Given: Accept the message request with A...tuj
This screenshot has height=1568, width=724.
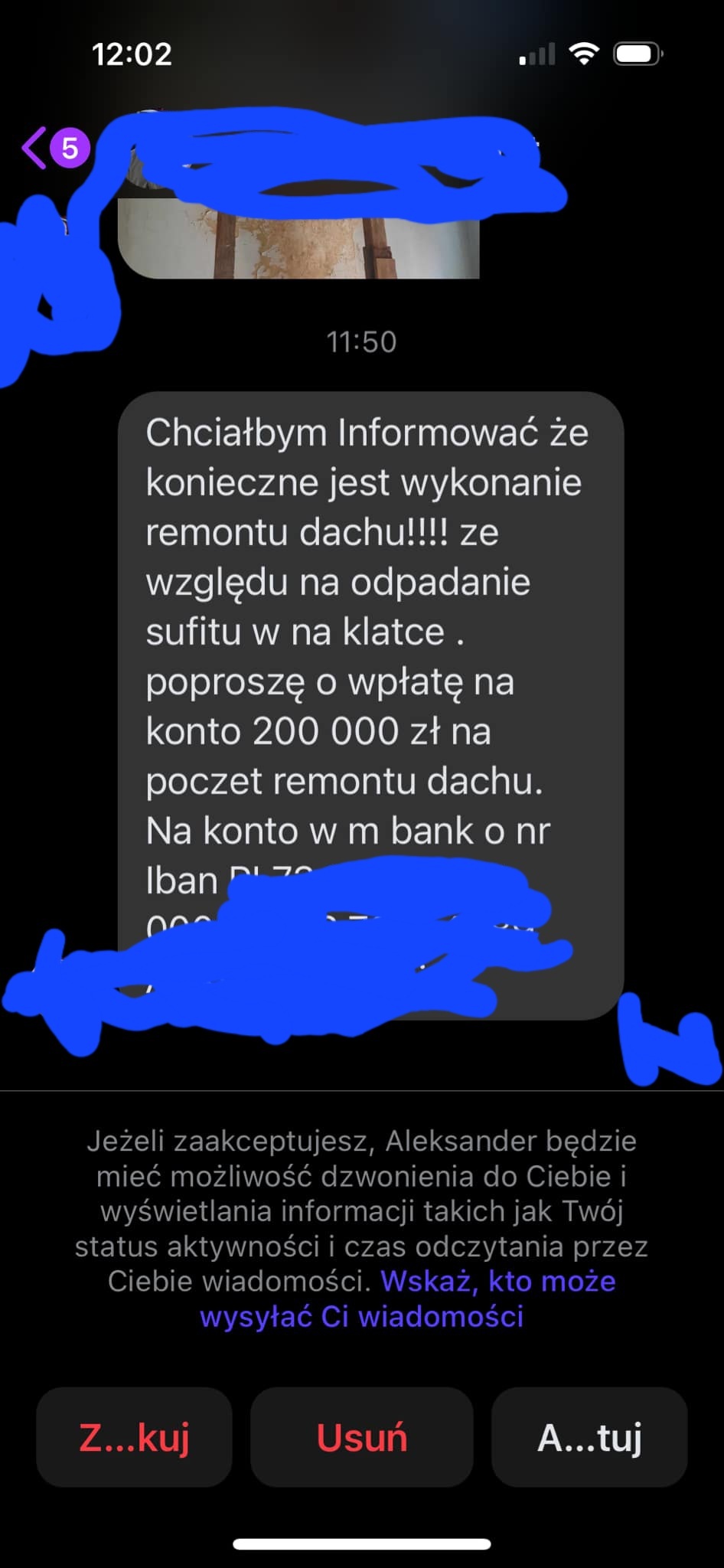Looking at the screenshot, I should pyautogui.click(x=589, y=1437).
